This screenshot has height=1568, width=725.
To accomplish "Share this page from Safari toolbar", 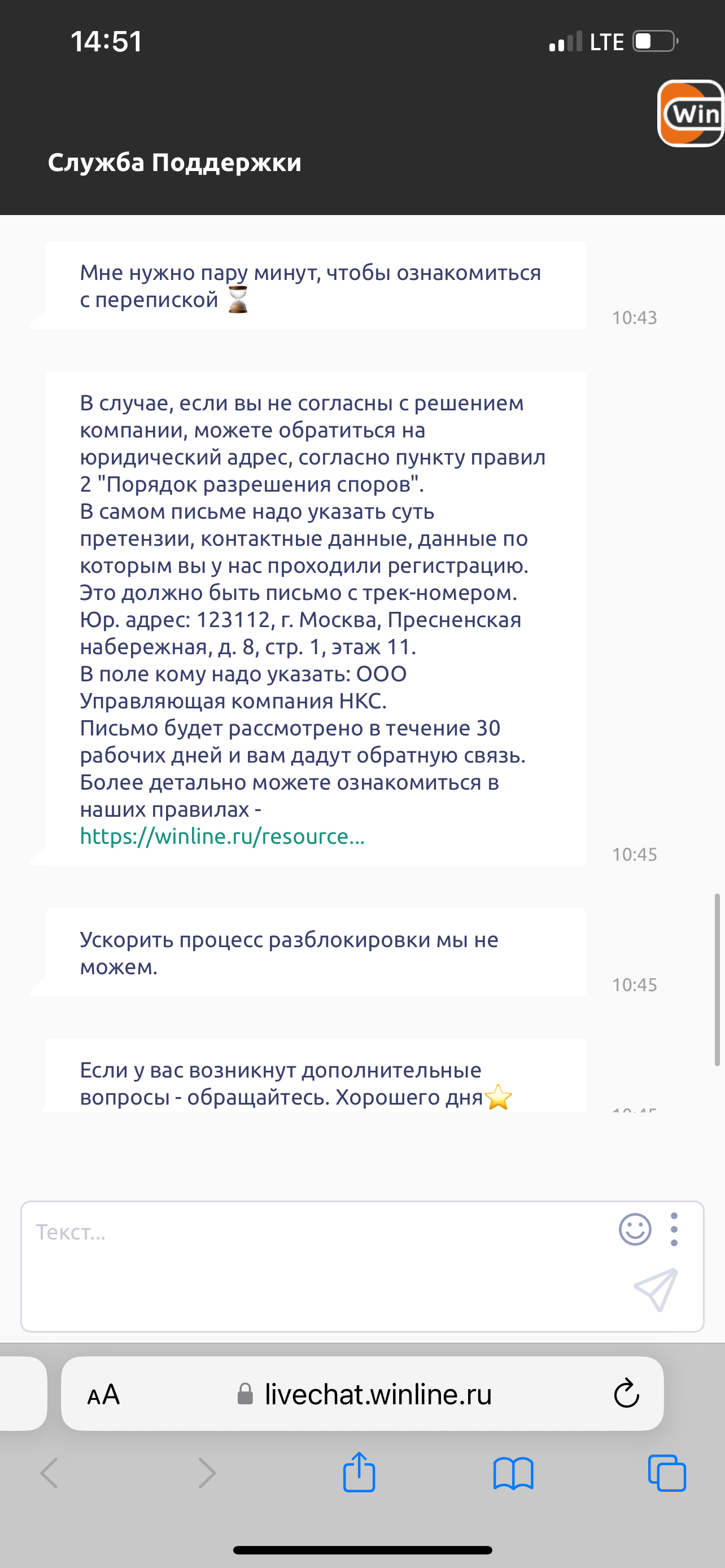I will click(x=359, y=1473).
